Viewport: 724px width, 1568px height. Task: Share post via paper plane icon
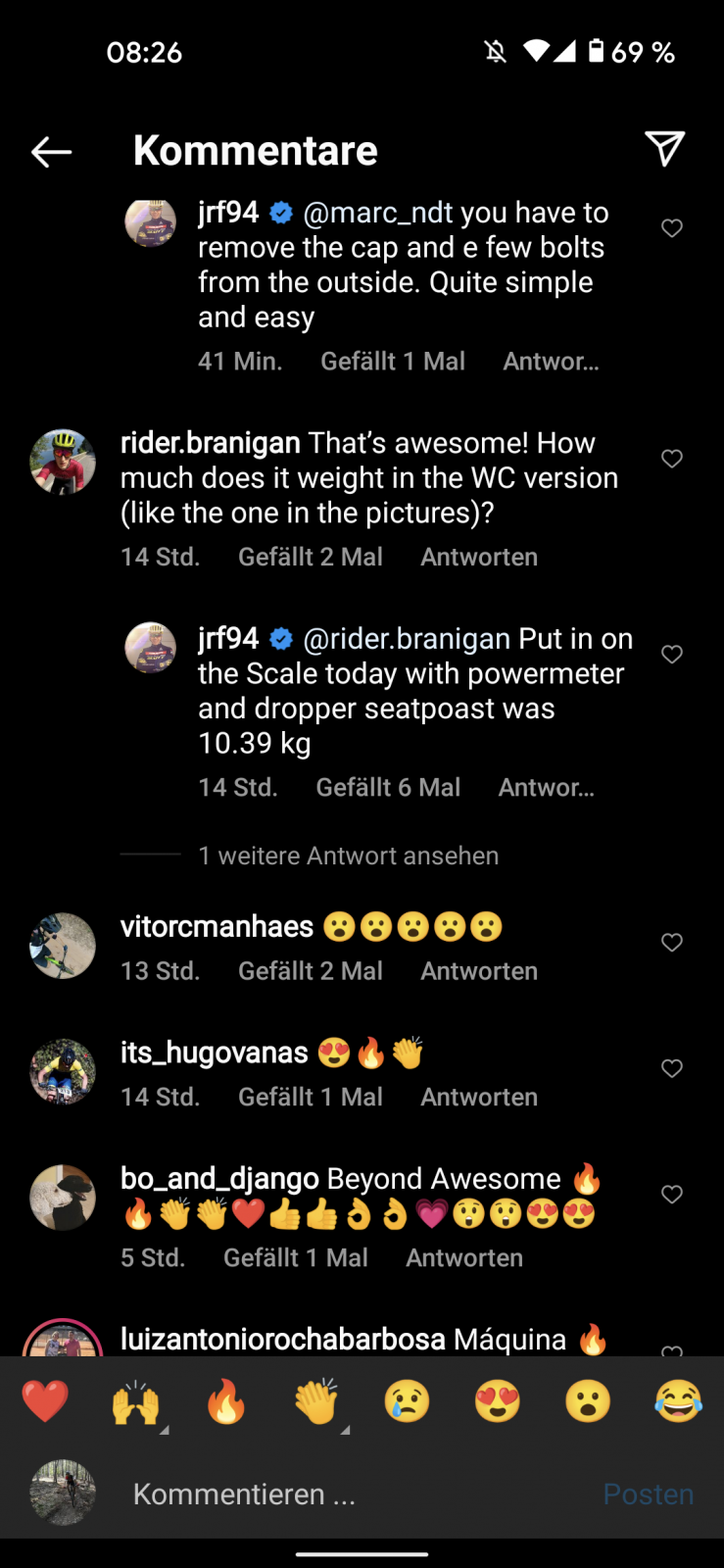pos(664,149)
